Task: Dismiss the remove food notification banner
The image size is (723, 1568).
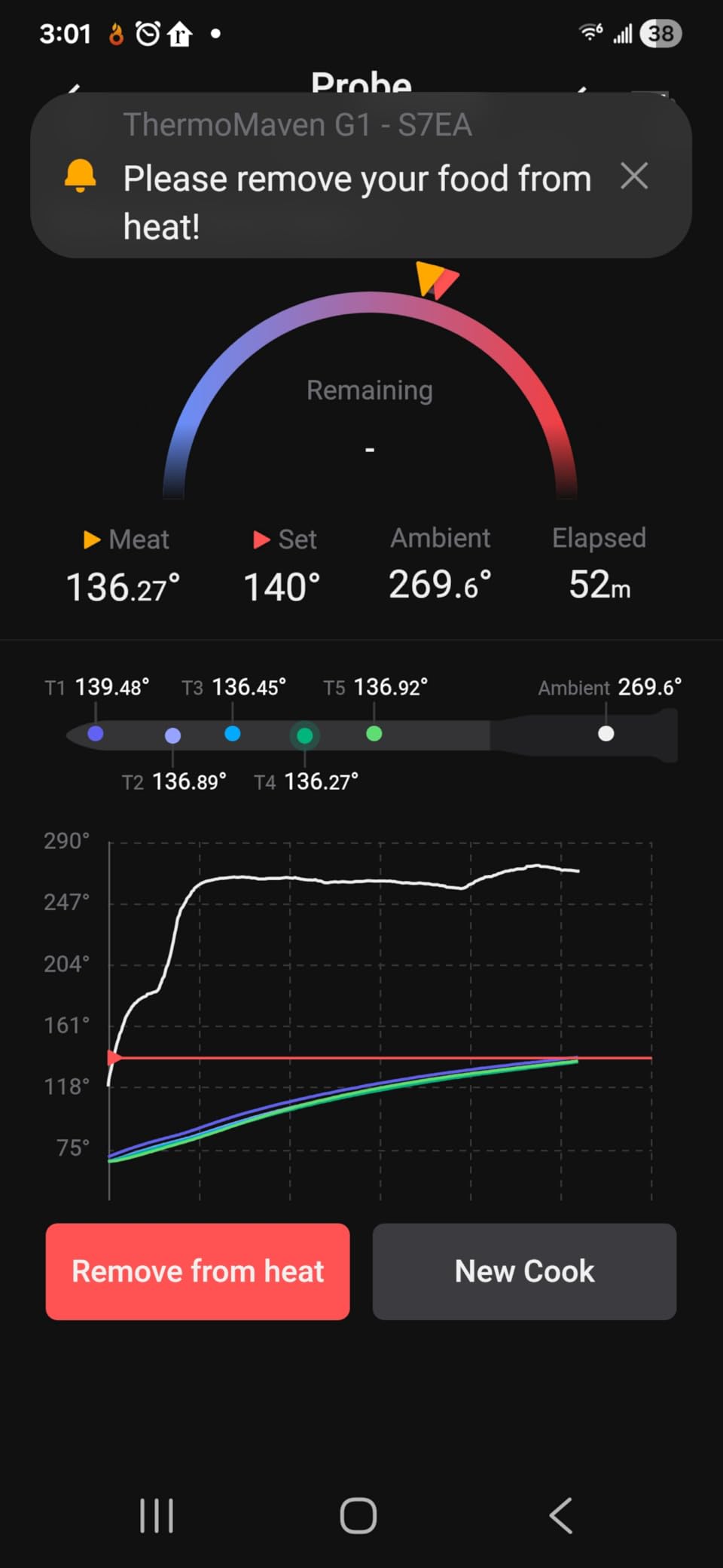Action: point(633,176)
